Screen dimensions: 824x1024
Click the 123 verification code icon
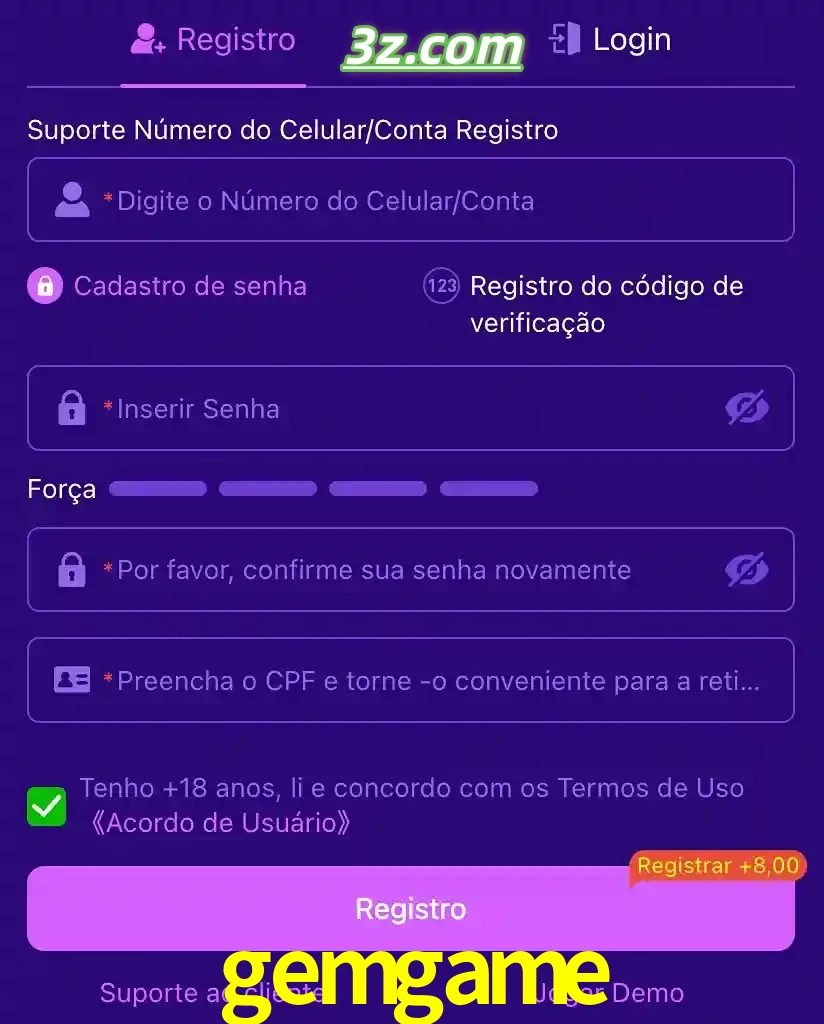pos(438,286)
